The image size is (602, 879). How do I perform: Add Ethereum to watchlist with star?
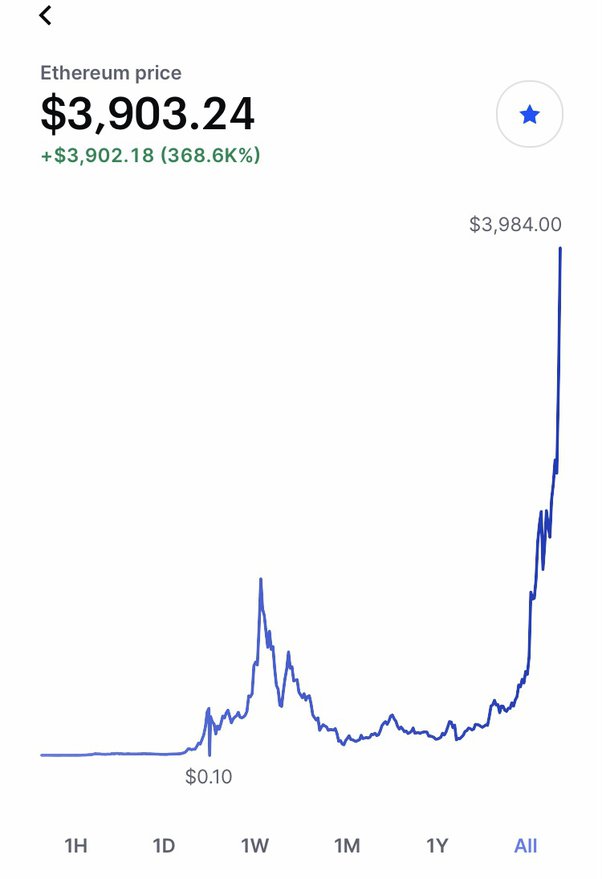(529, 115)
